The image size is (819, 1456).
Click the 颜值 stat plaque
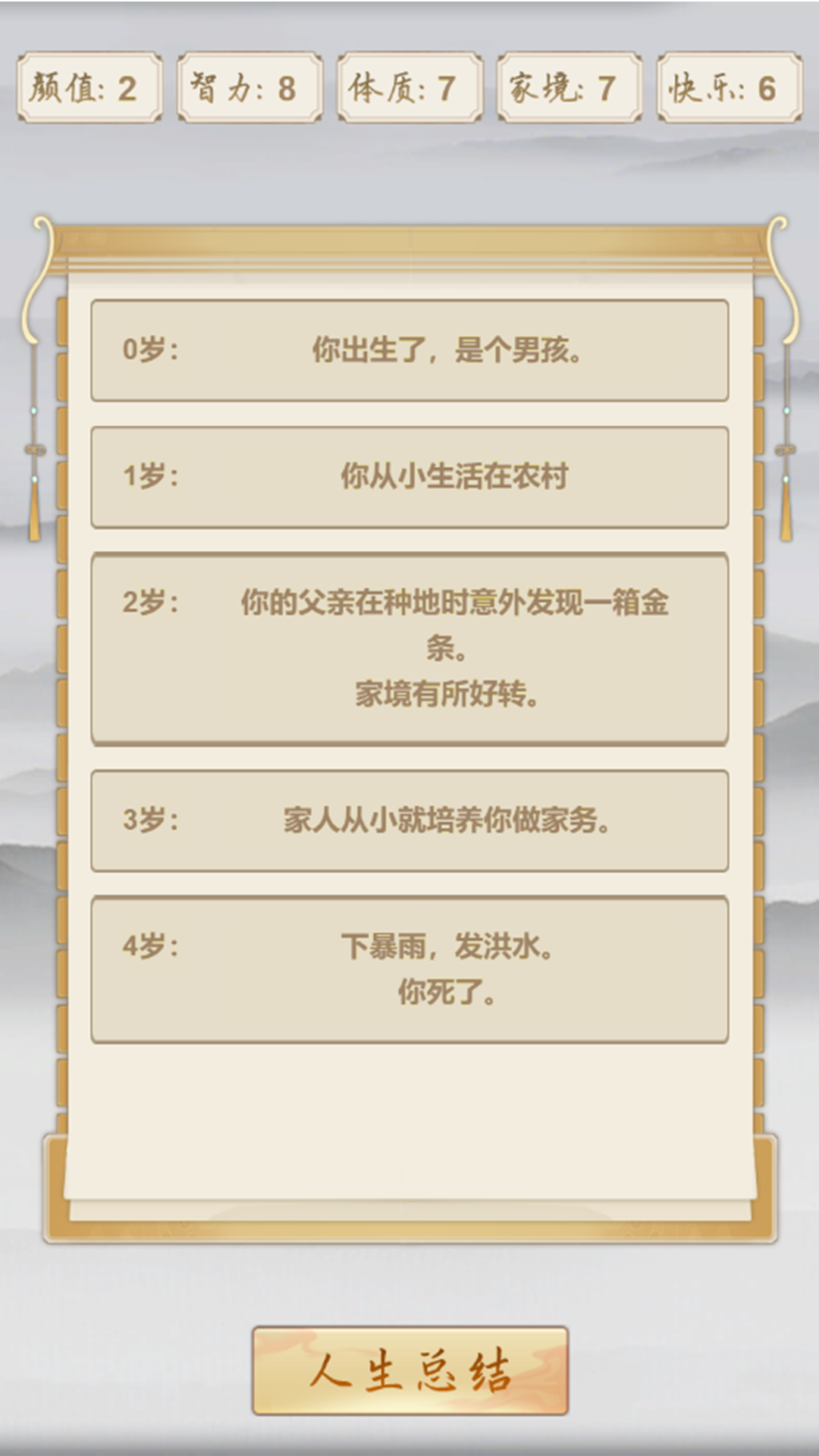[91, 87]
